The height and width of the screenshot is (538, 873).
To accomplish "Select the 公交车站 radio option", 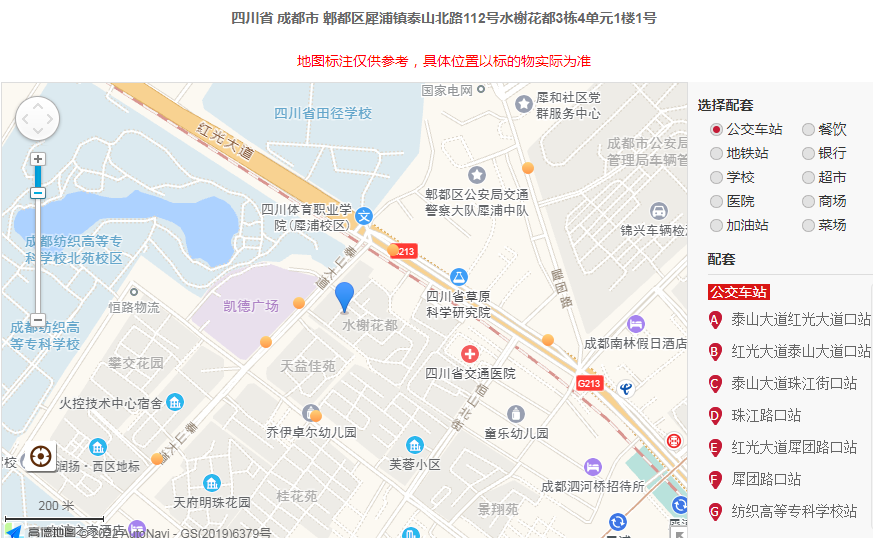I will (x=717, y=130).
